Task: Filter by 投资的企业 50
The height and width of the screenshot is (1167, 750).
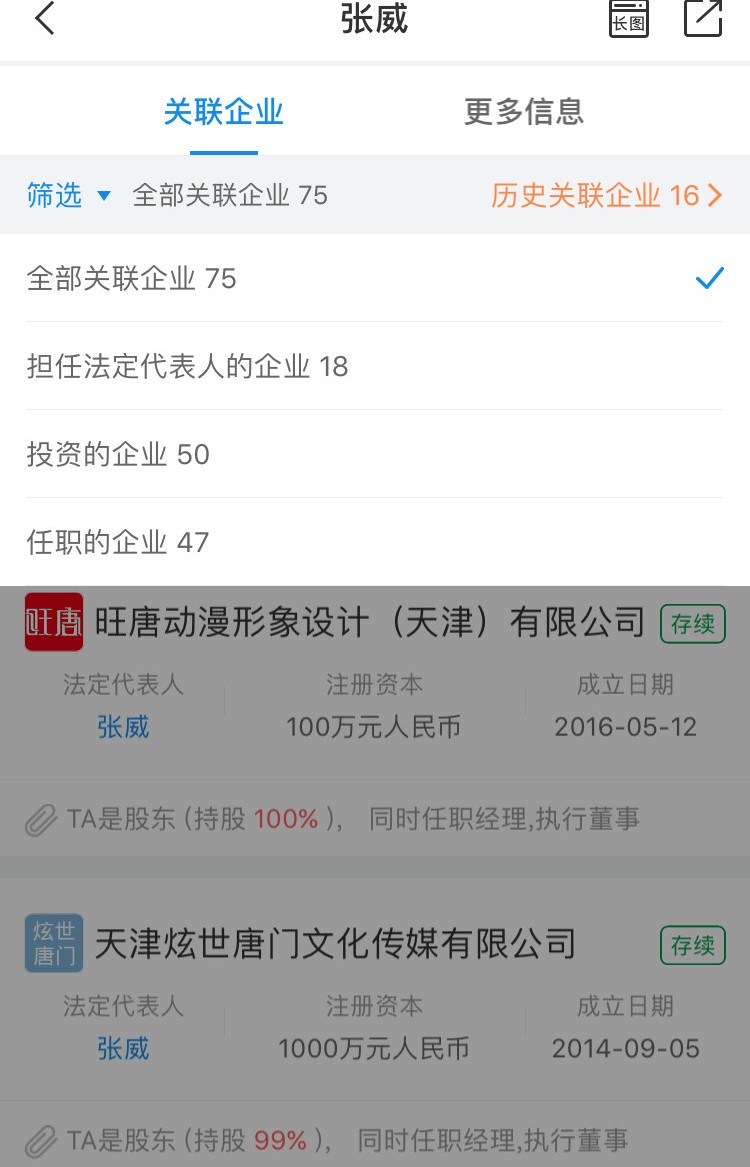Action: [118, 454]
